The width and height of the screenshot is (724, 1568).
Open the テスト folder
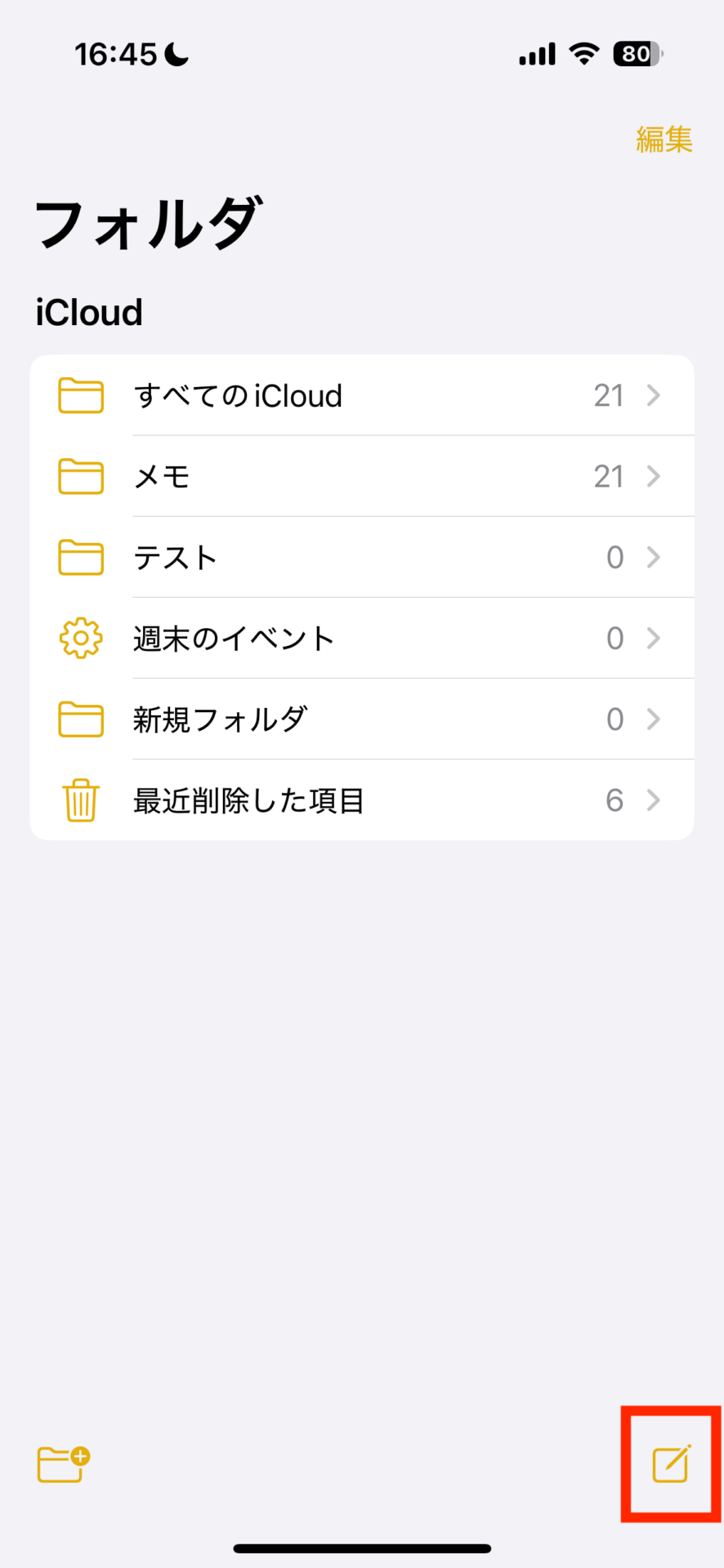click(x=361, y=557)
